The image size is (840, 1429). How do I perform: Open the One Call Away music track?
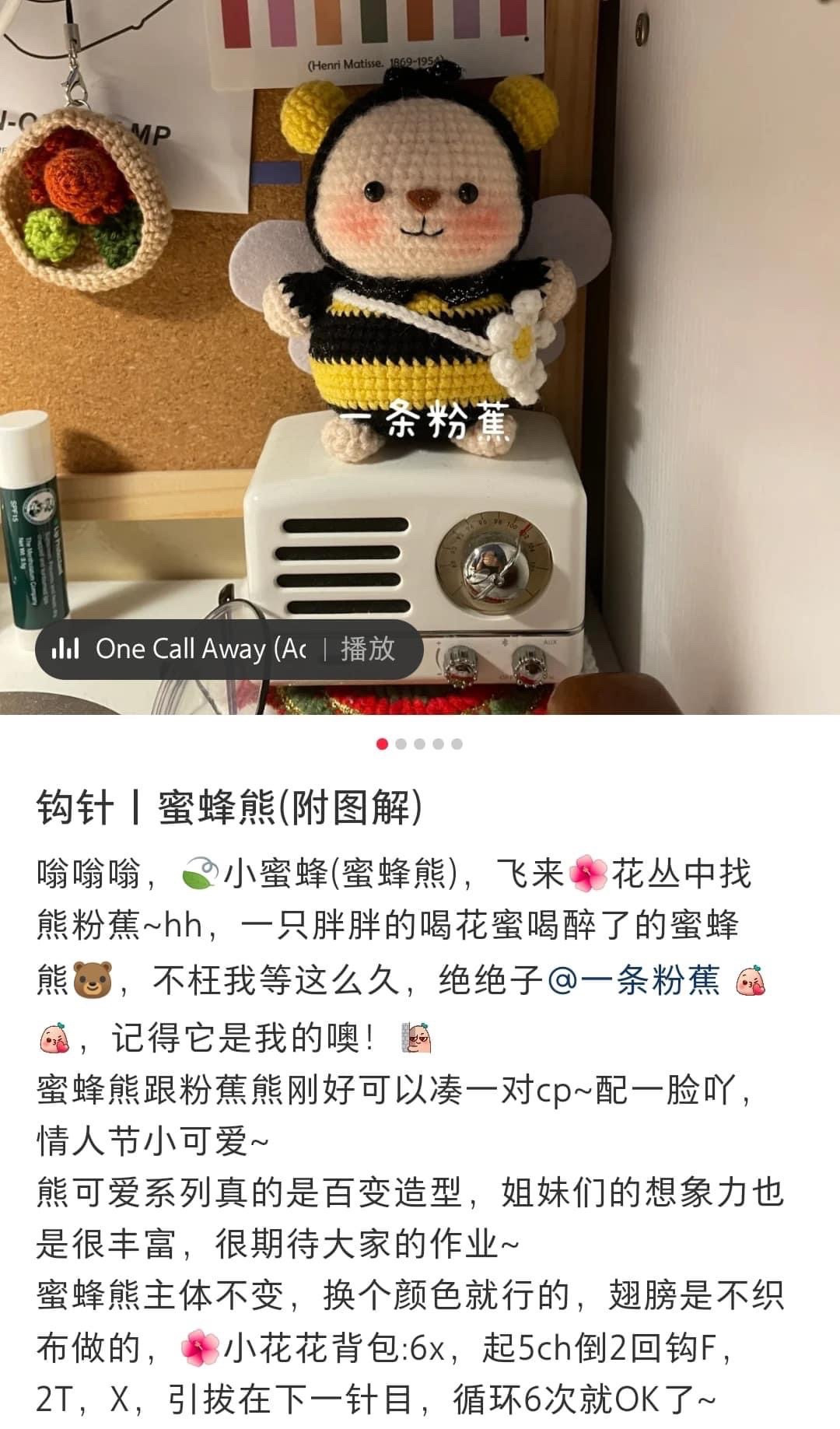200,650
